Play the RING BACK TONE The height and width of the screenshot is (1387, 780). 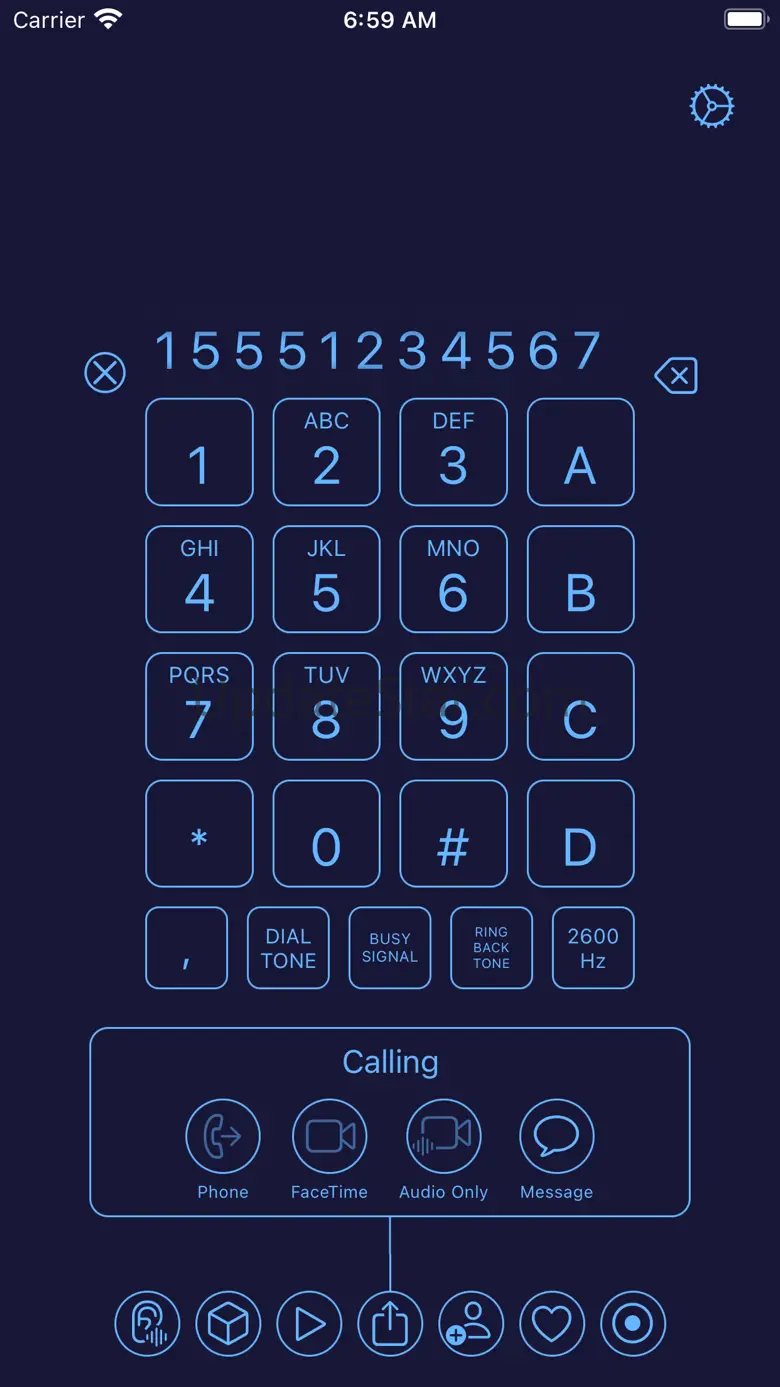point(491,948)
